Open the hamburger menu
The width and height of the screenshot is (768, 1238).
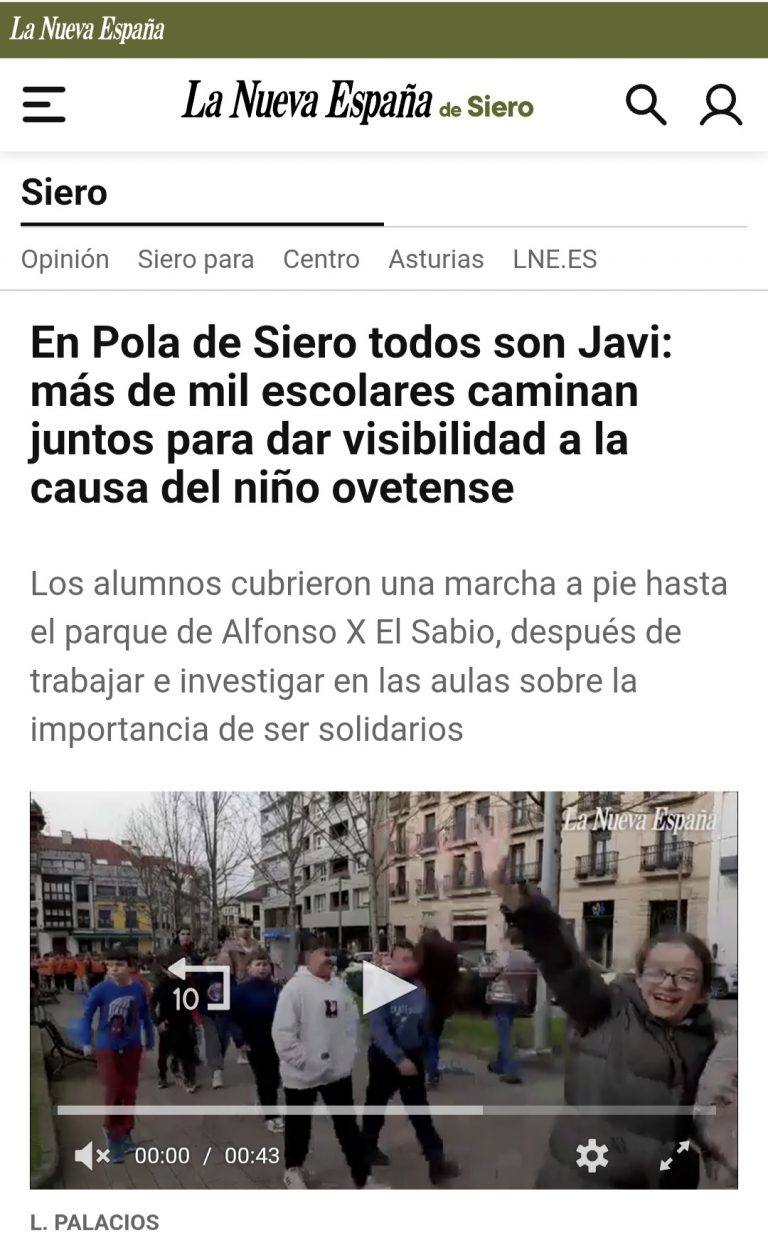coord(44,104)
